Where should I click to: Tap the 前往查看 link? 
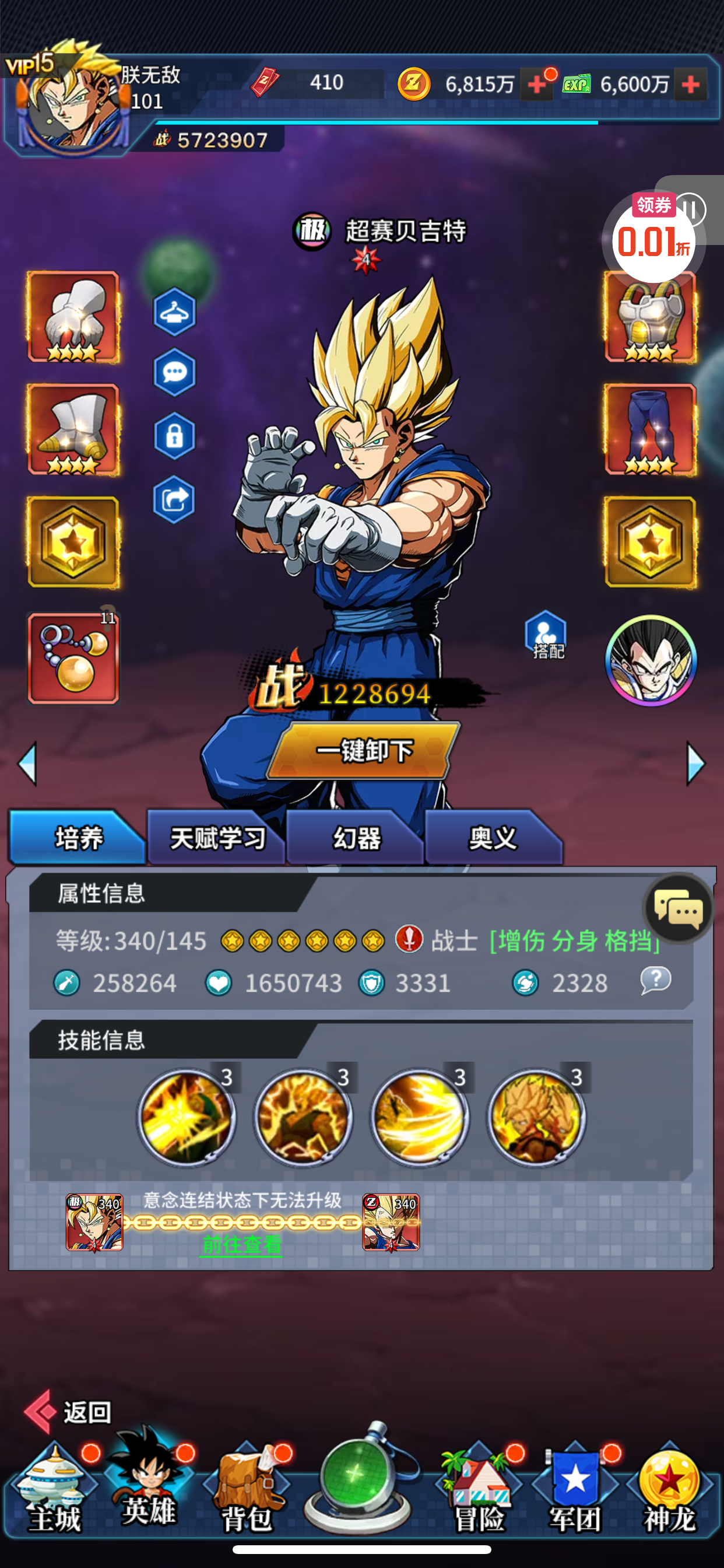[242, 1245]
